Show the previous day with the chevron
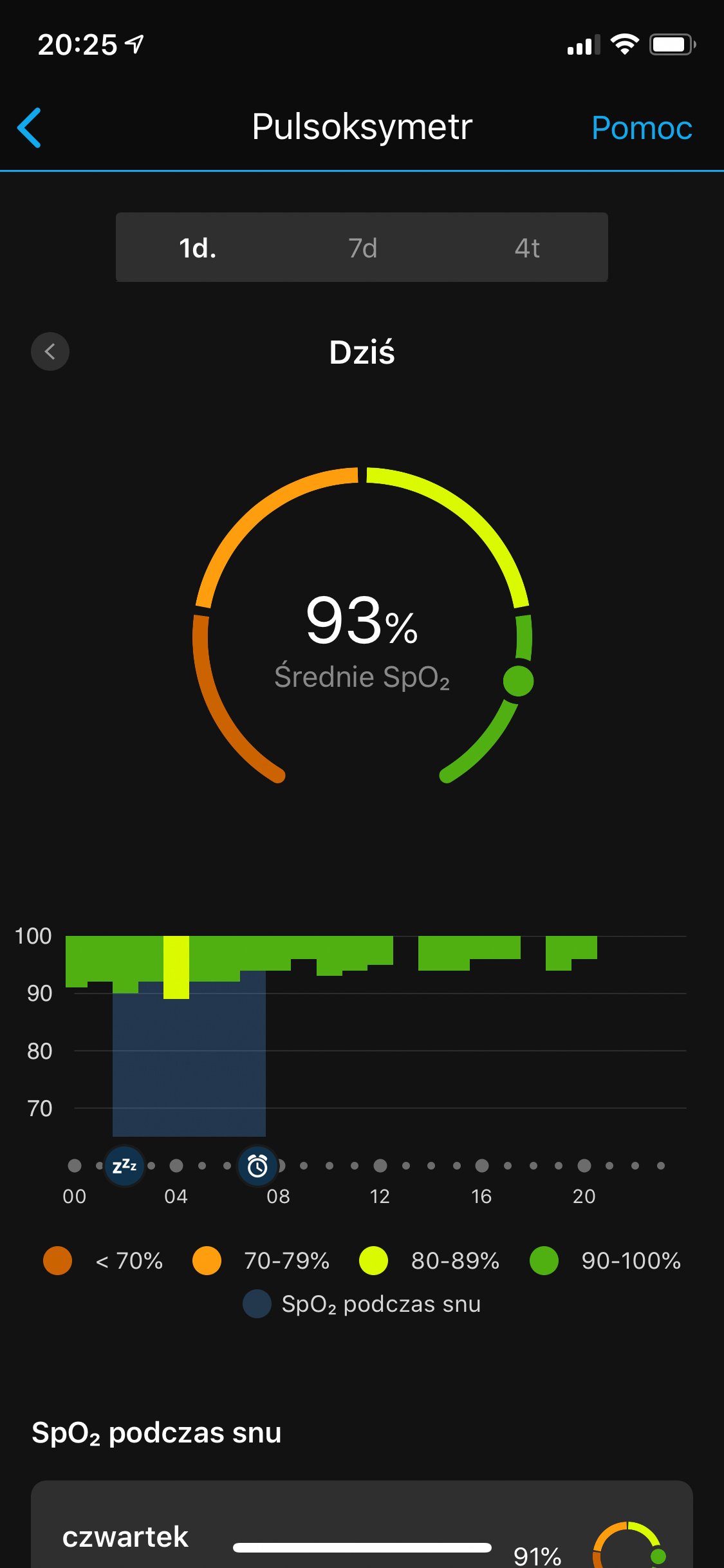Image resolution: width=724 pixels, height=1568 pixels. (50, 351)
